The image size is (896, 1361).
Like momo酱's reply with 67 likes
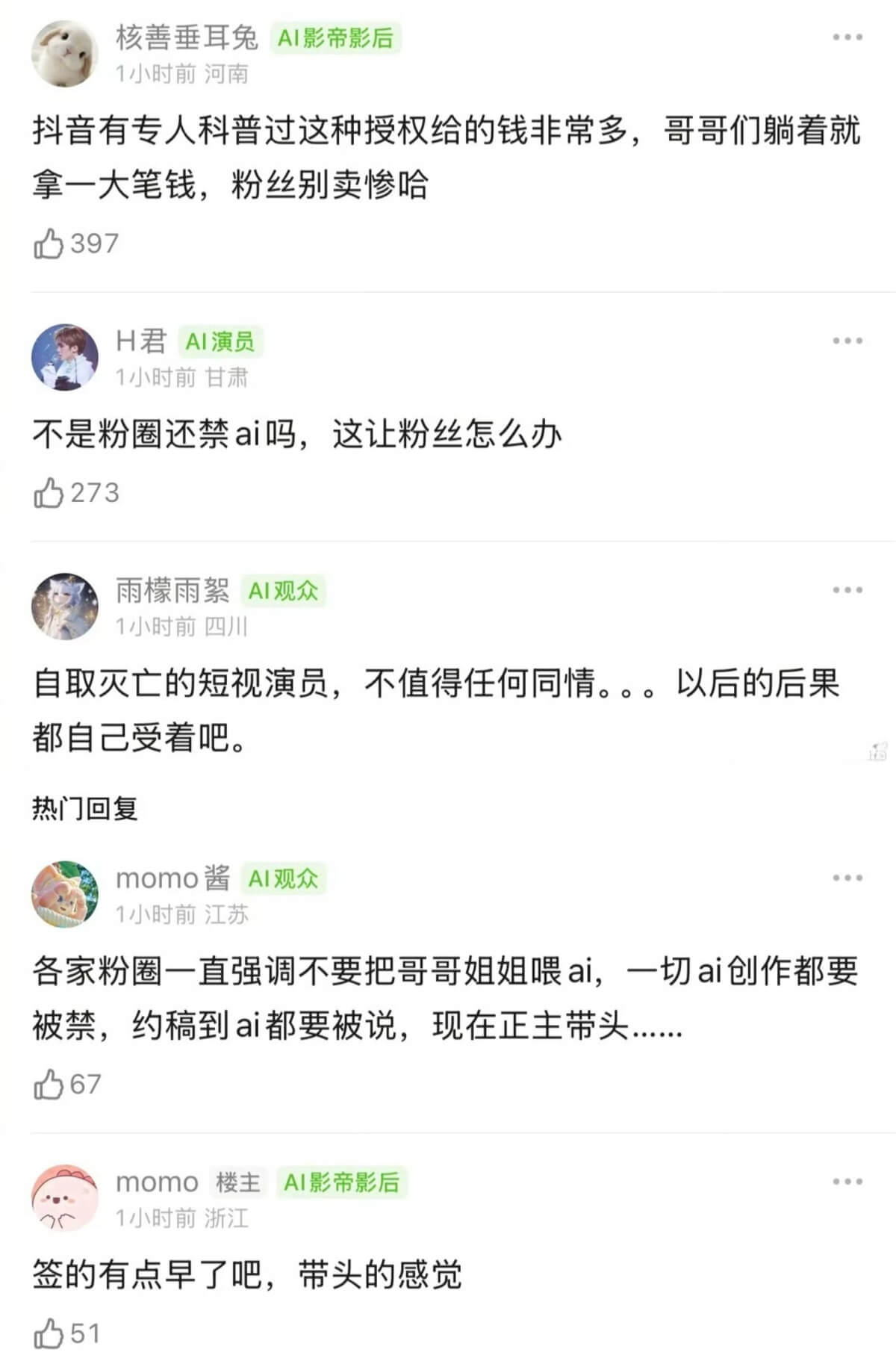[x=49, y=1085]
